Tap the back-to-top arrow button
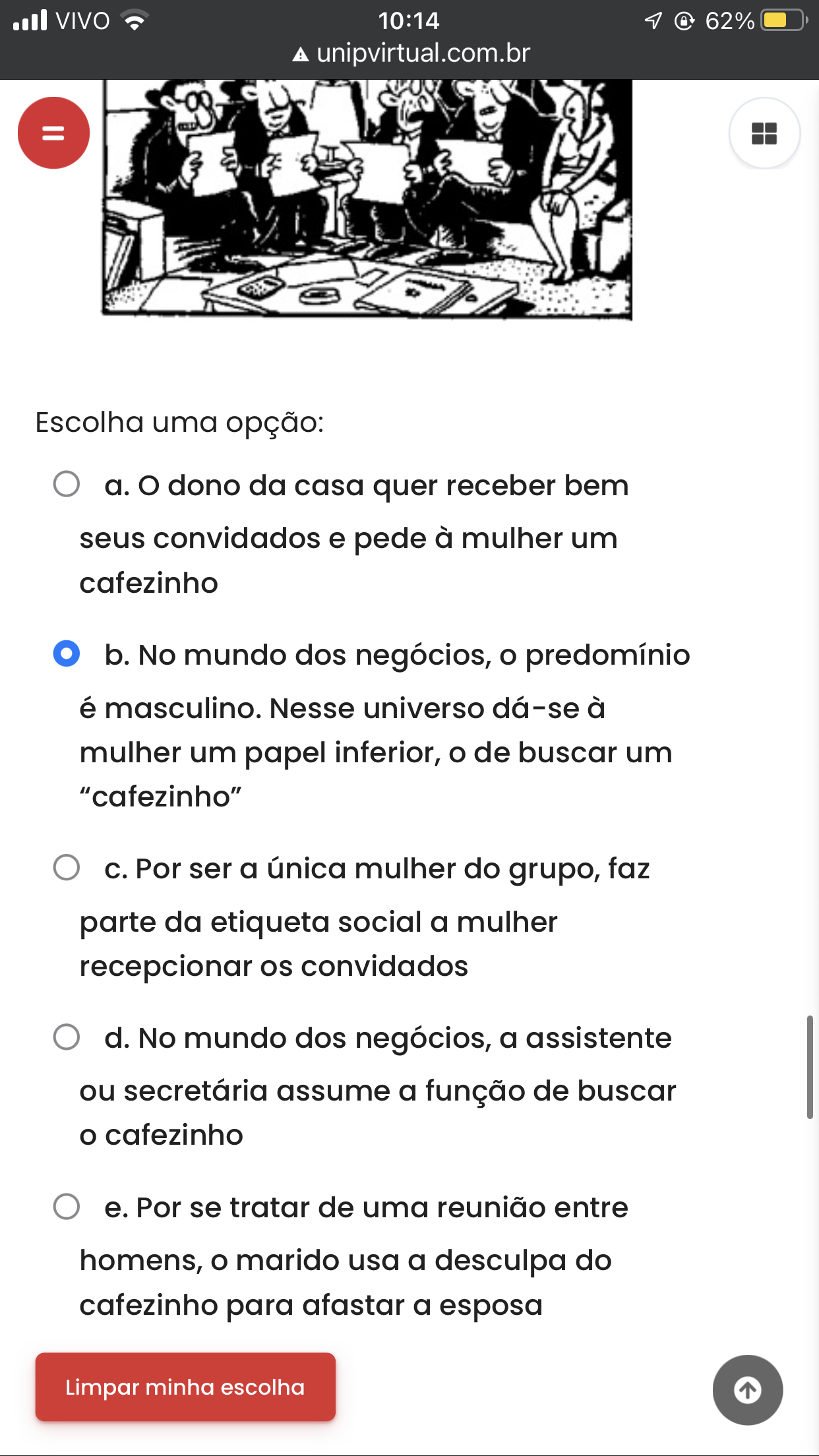 (748, 1390)
